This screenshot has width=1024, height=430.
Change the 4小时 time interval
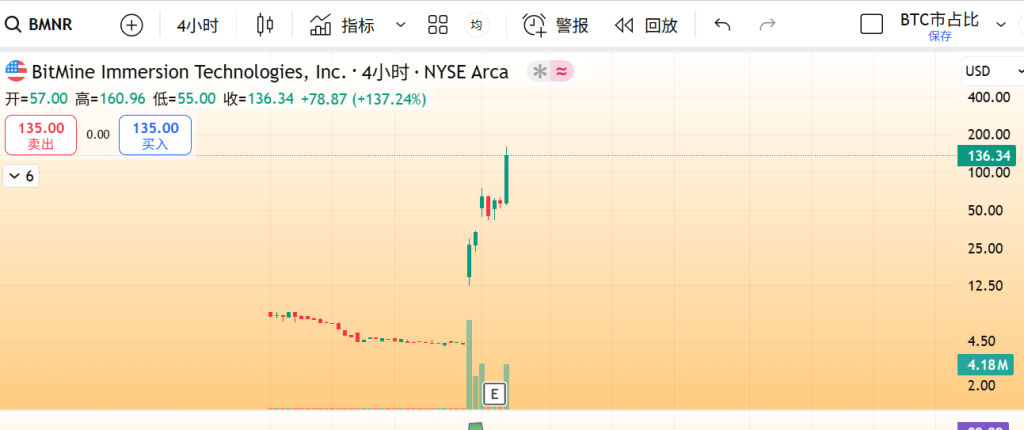coord(197,25)
